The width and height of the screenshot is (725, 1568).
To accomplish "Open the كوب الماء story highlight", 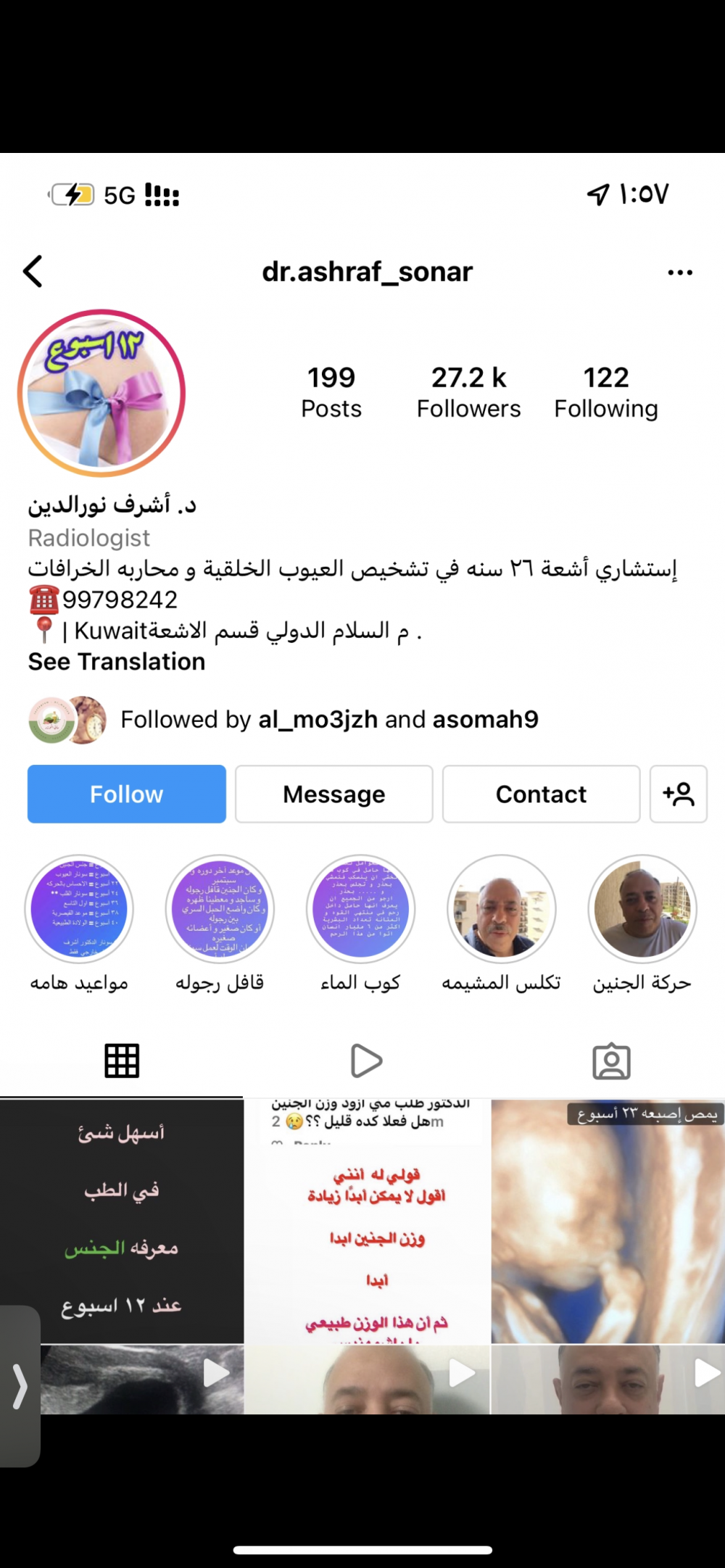I will click(360, 909).
